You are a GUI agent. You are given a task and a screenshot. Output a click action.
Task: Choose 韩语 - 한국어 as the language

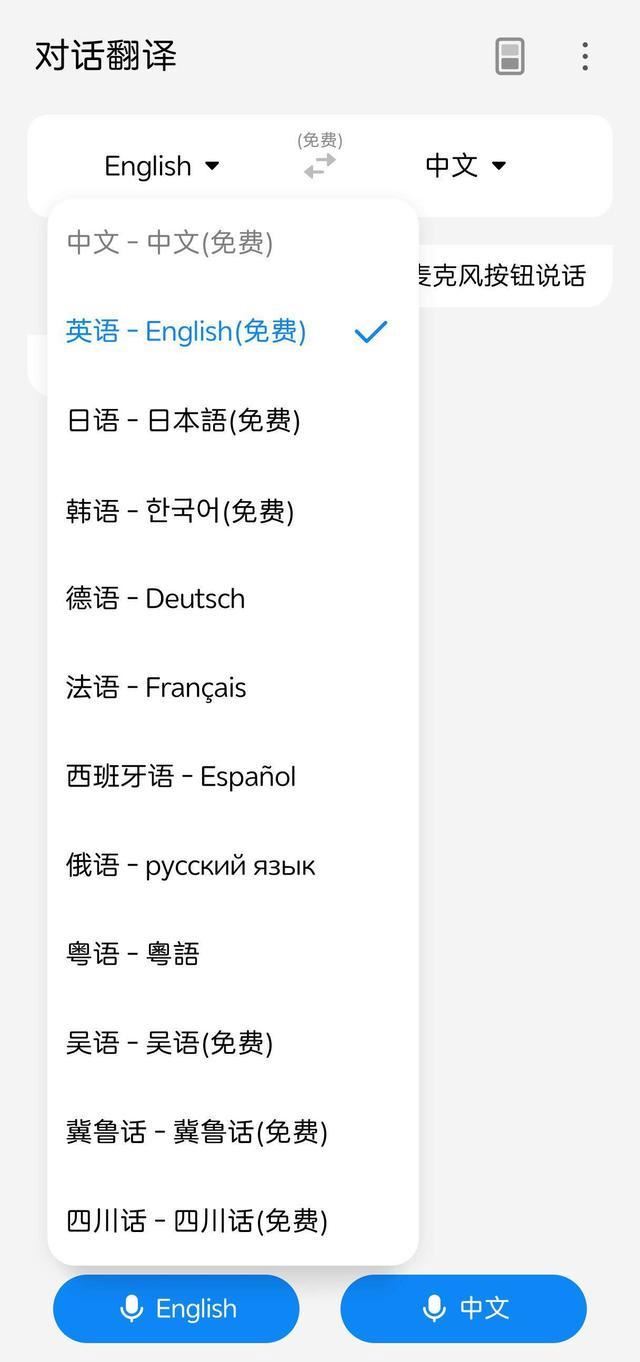233,510
